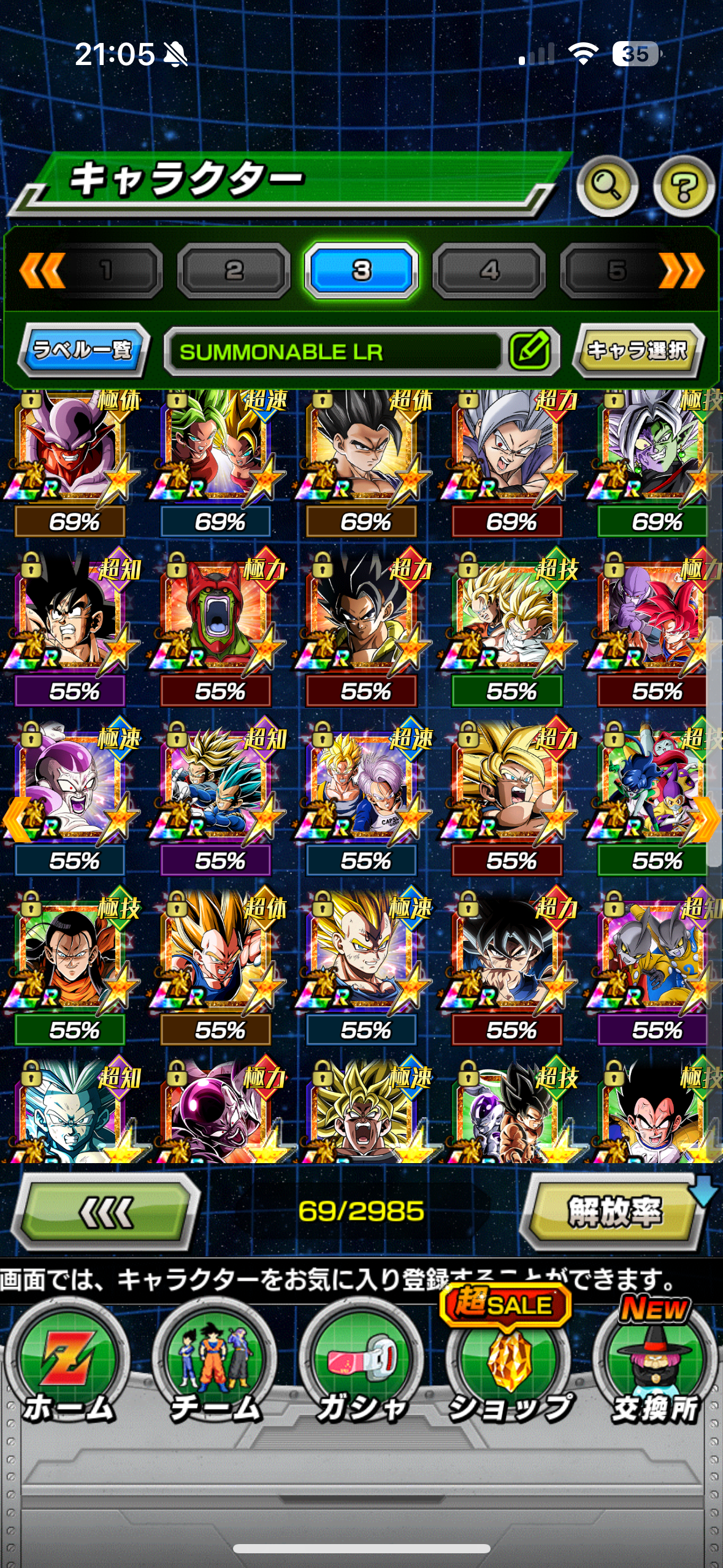Switch to label page 4
This screenshot has height=1568, width=723.
[x=489, y=271]
